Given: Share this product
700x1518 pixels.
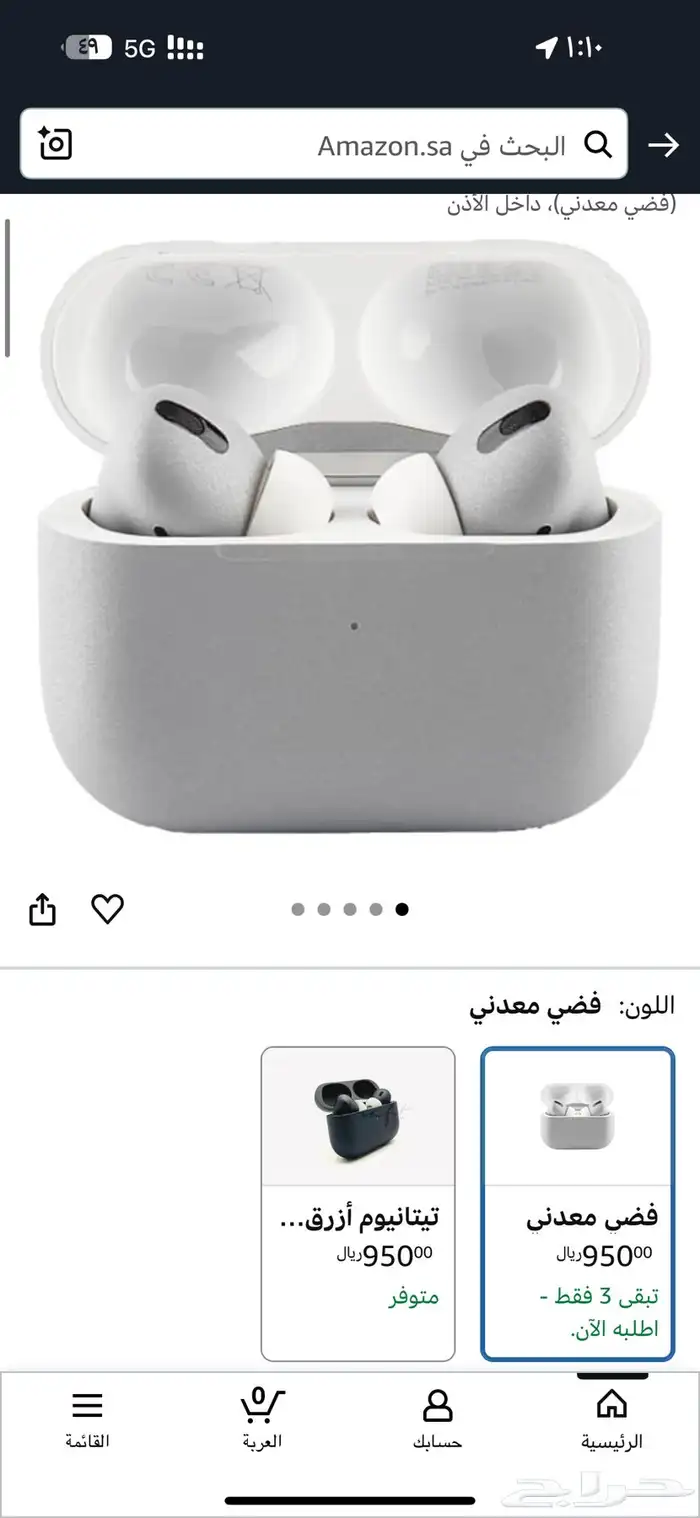Looking at the screenshot, I should 42,910.
